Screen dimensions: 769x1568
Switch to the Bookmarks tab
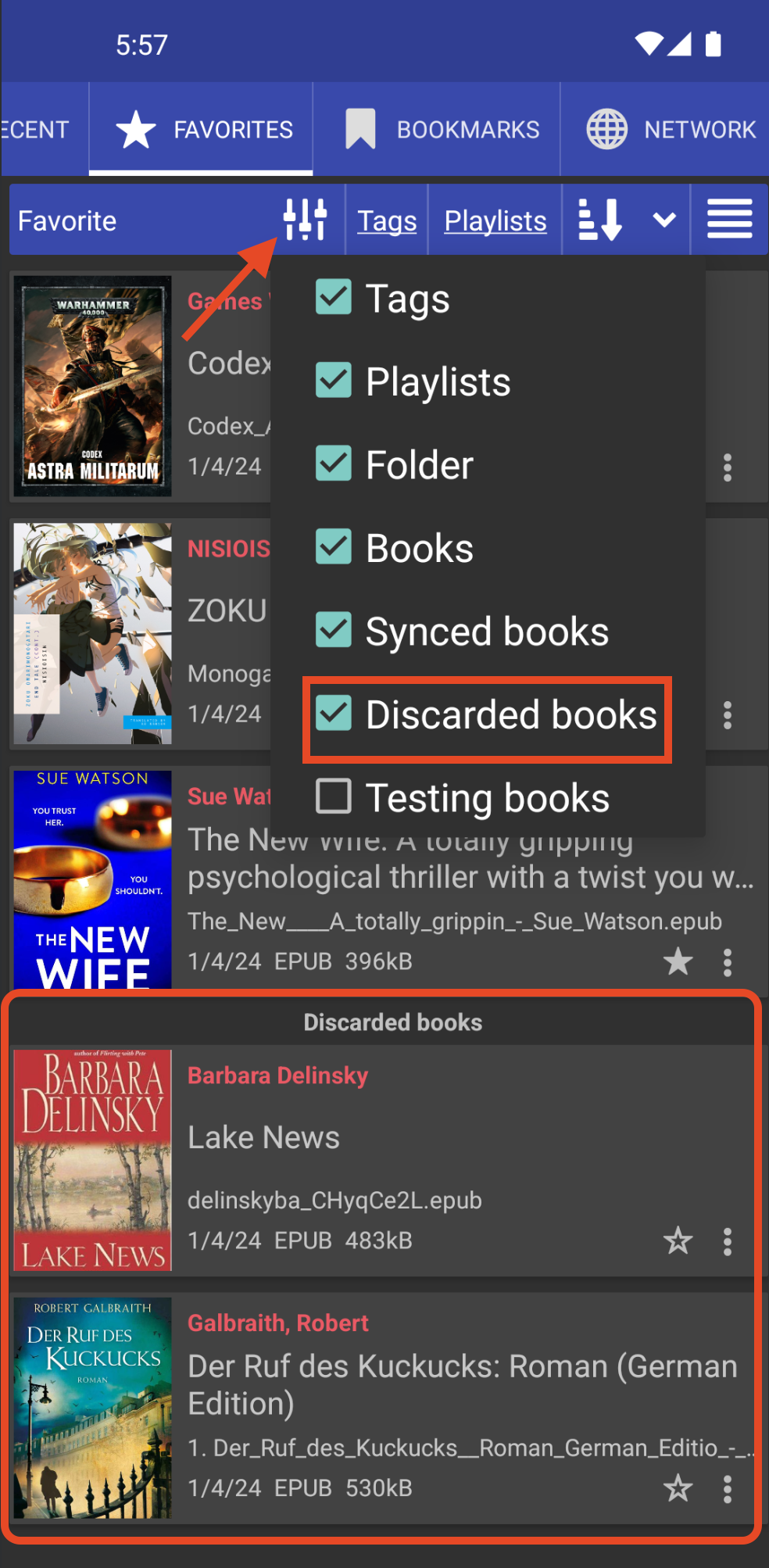pos(442,130)
